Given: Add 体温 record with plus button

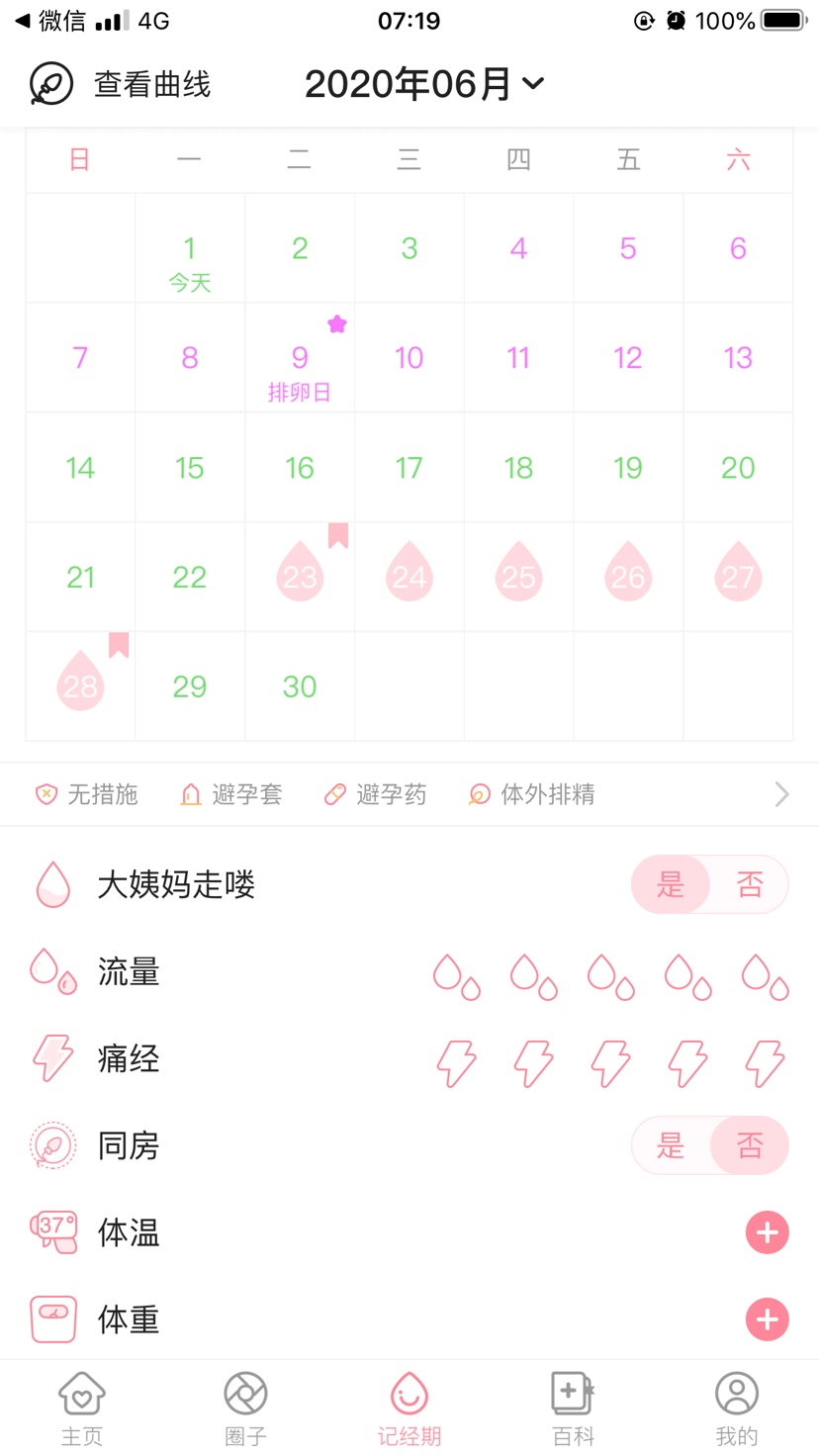Looking at the screenshot, I should (767, 1232).
